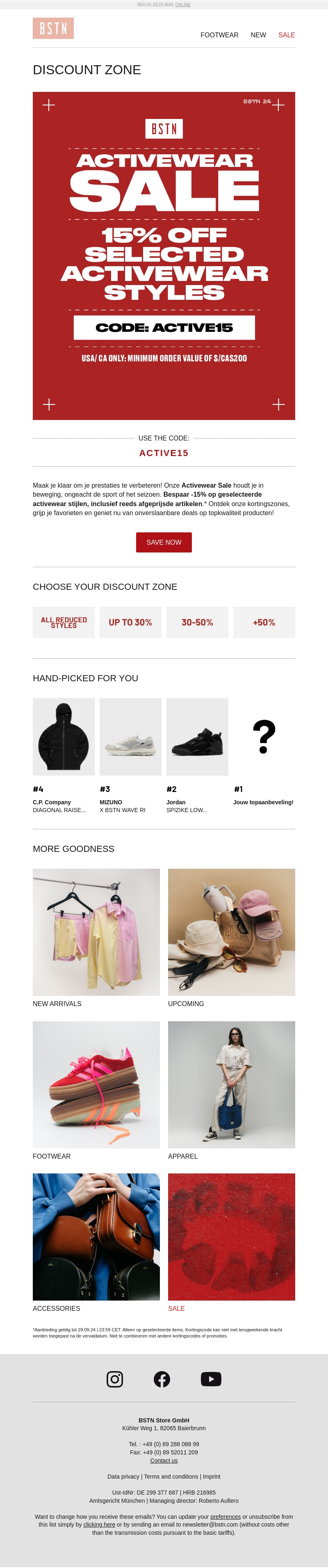Open the Contact us link
The height and width of the screenshot is (1568, 328).
164,1460
